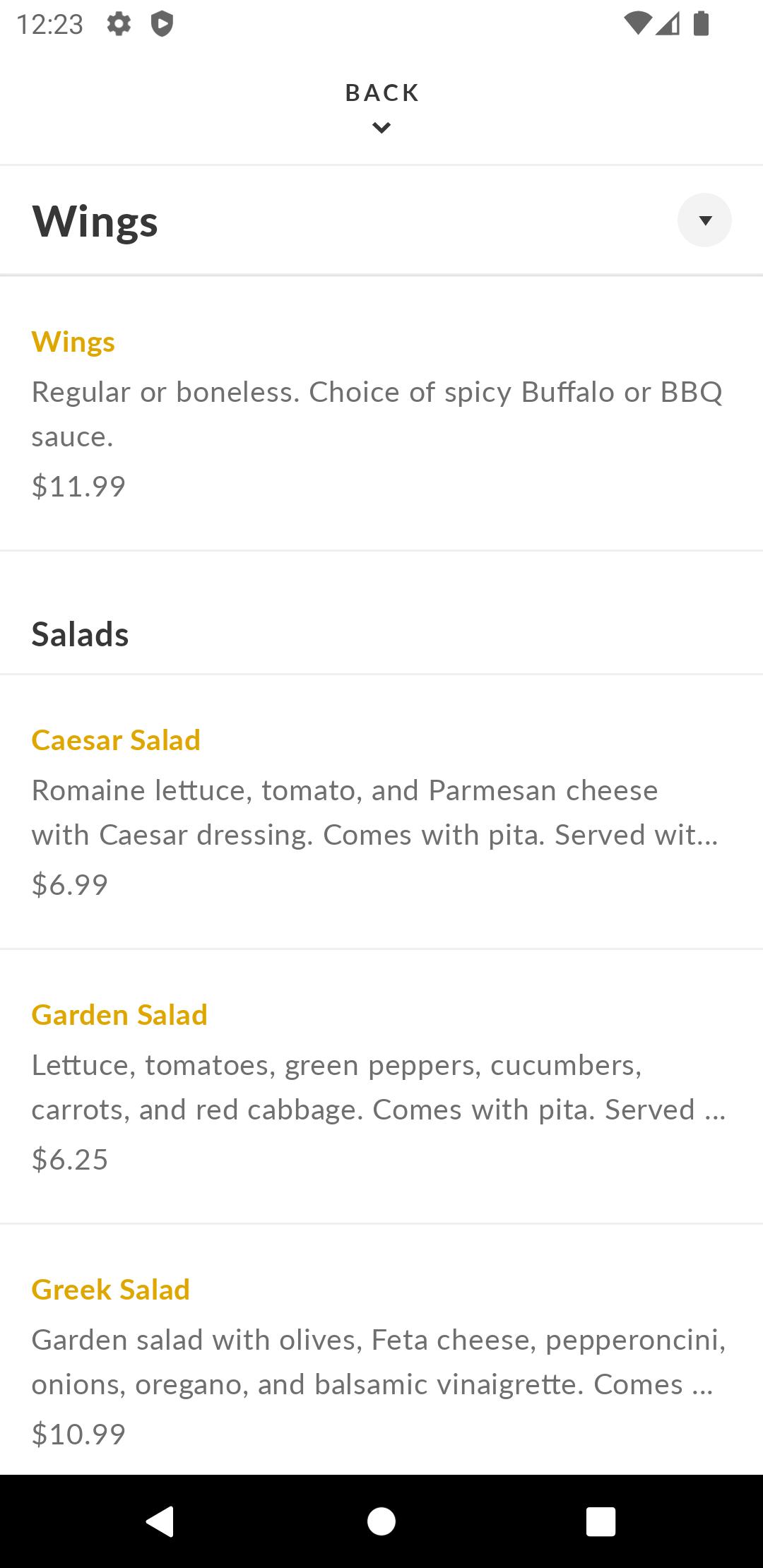The width and height of the screenshot is (763, 1568).
Task: Open the Wings menu item
Action: [x=381, y=414]
